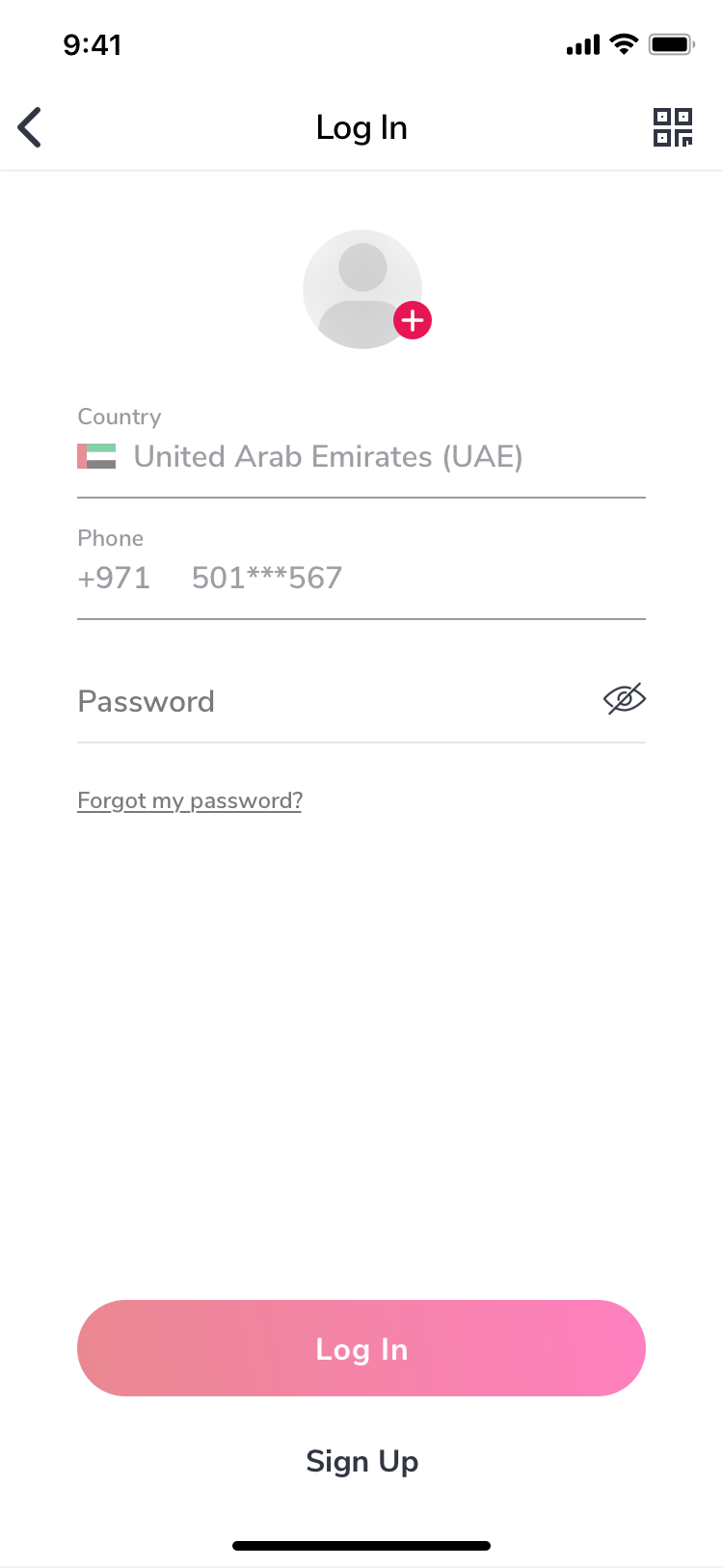
Task: Click the battery indicator icon
Action: click(x=670, y=43)
